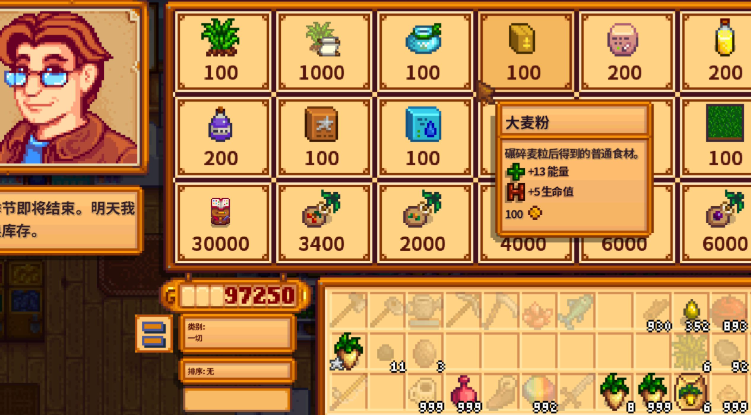Purchase the seed bag costing 2000
Screen dimensions: 751x415
(x=423, y=220)
